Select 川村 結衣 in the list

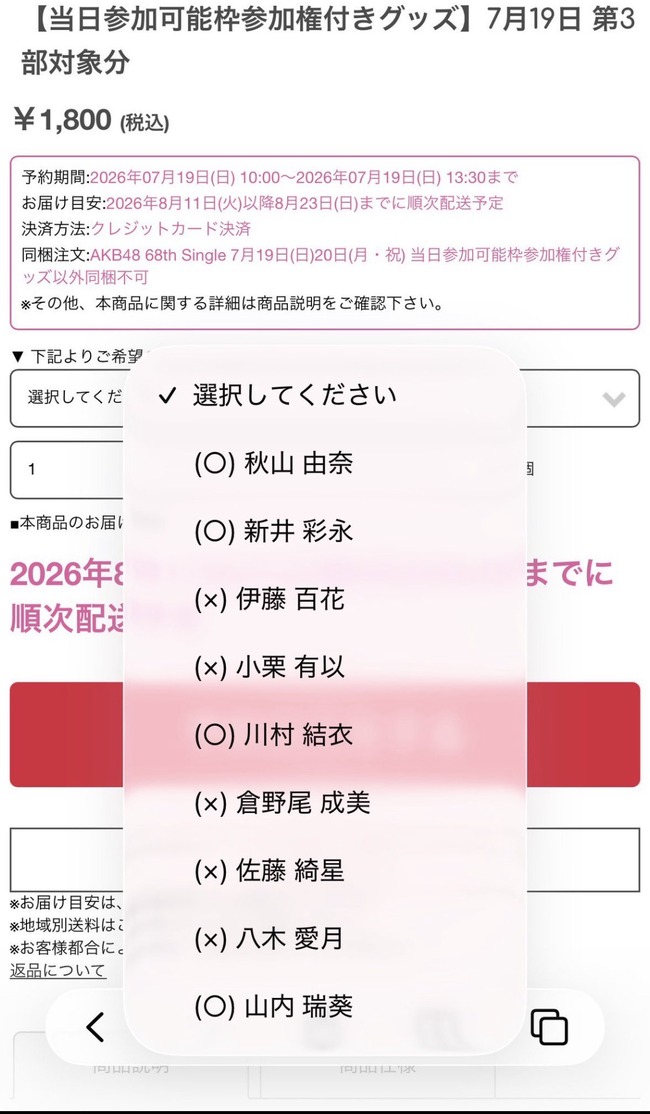point(325,735)
